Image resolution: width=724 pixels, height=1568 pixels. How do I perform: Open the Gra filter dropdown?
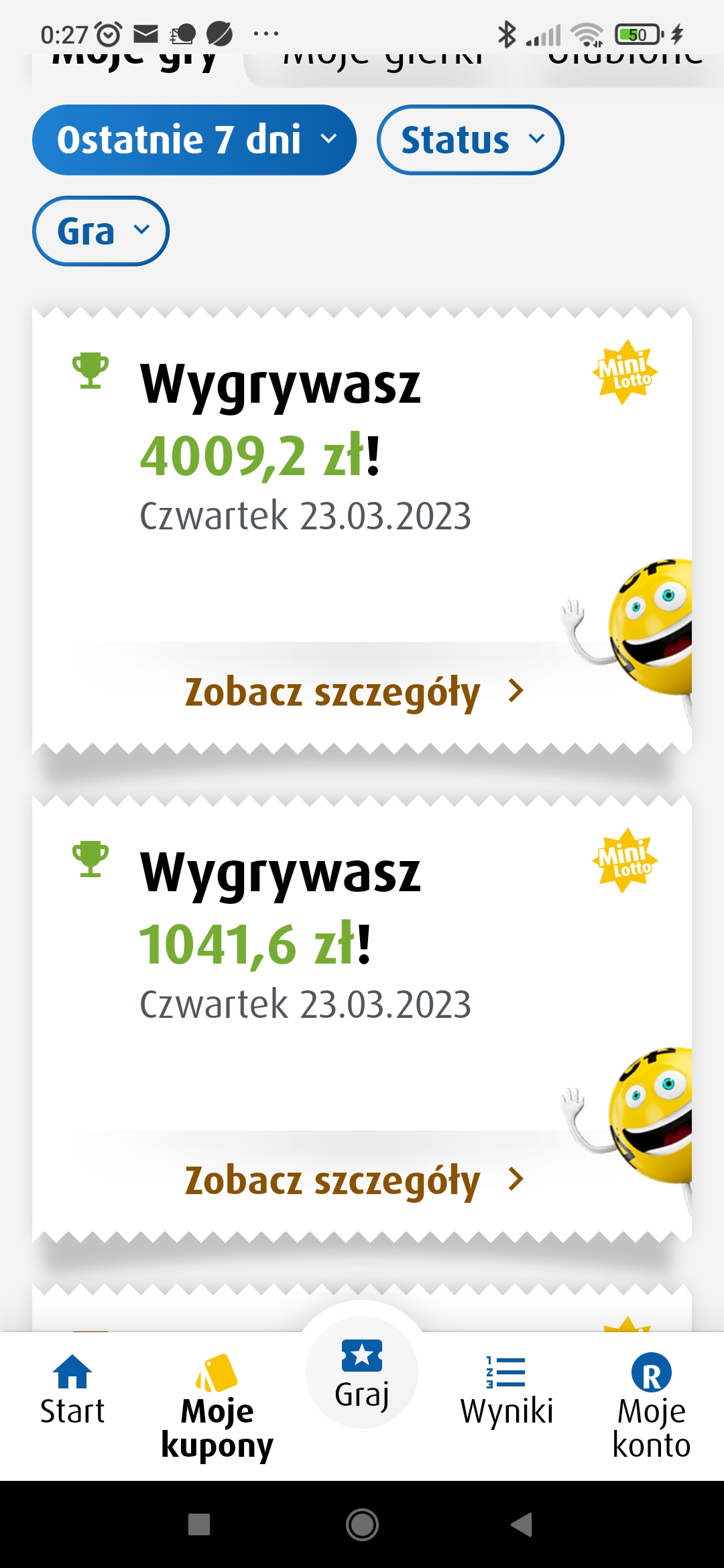pos(101,231)
